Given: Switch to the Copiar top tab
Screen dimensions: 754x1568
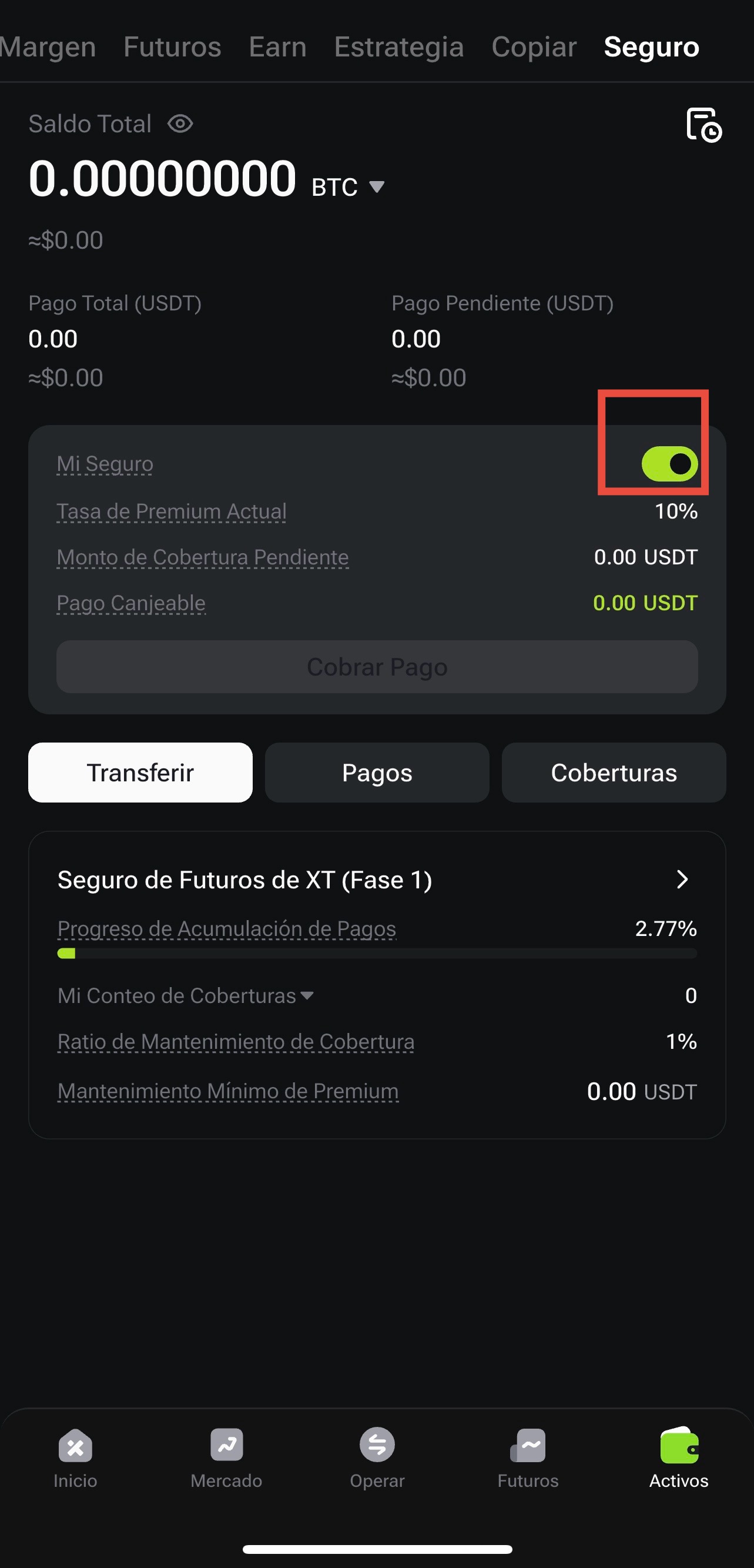Looking at the screenshot, I should point(534,47).
